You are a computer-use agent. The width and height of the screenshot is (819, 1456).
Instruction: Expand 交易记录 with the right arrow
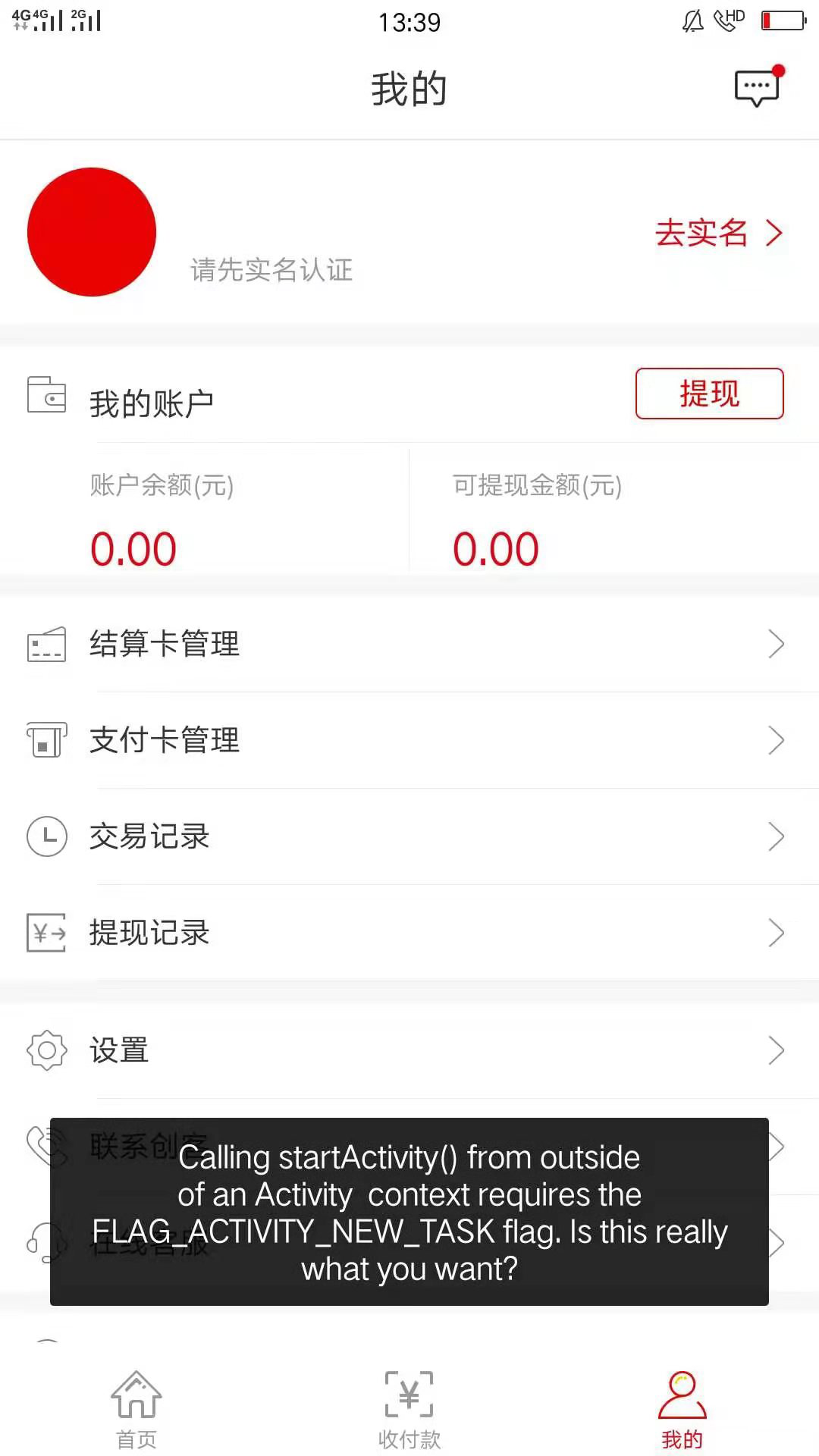pos(777,836)
